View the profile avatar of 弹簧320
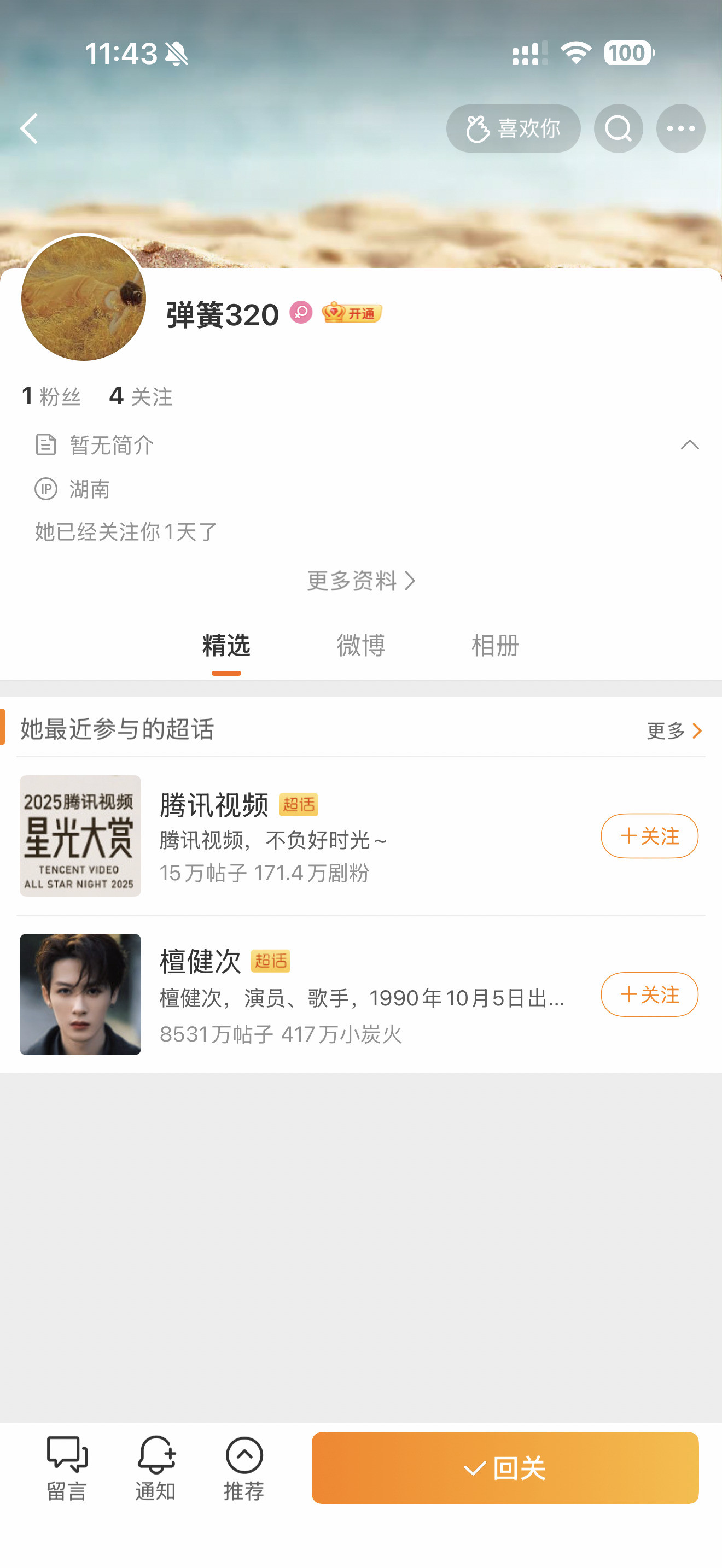Viewport: 722px width, 1568px height. 83,299
